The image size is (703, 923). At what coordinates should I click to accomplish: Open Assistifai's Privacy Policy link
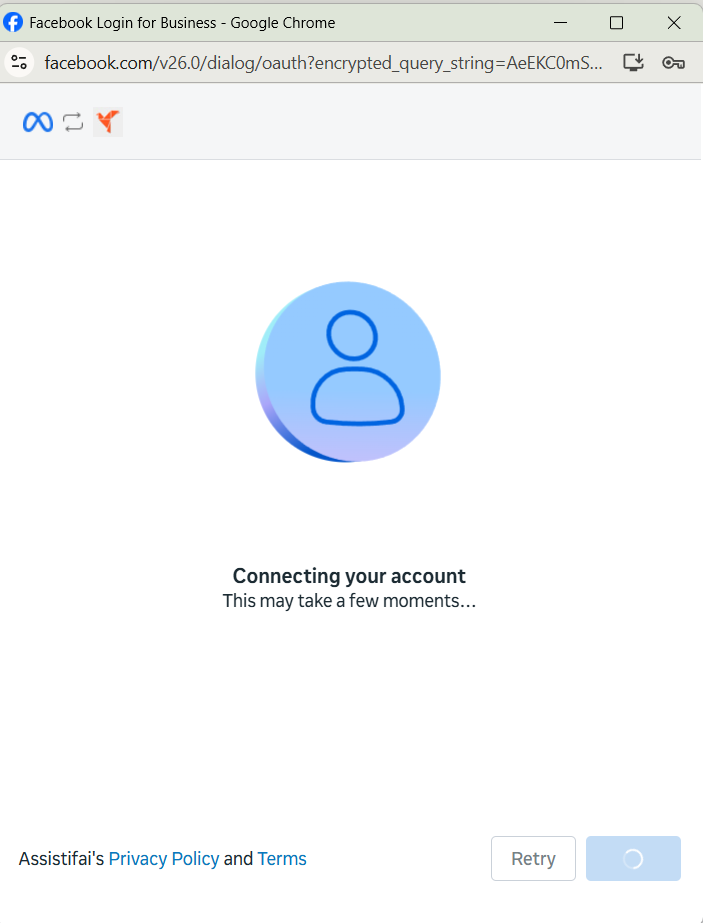point(164,859)
